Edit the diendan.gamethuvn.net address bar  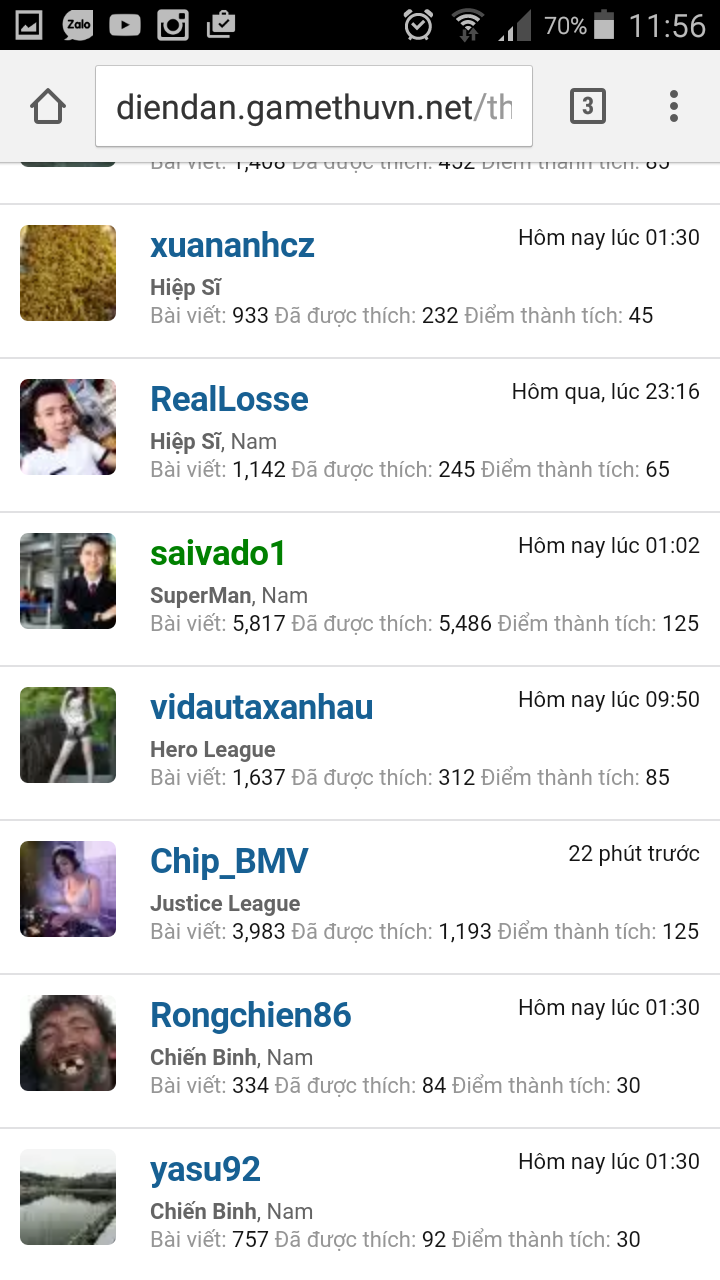pos(313,106)
